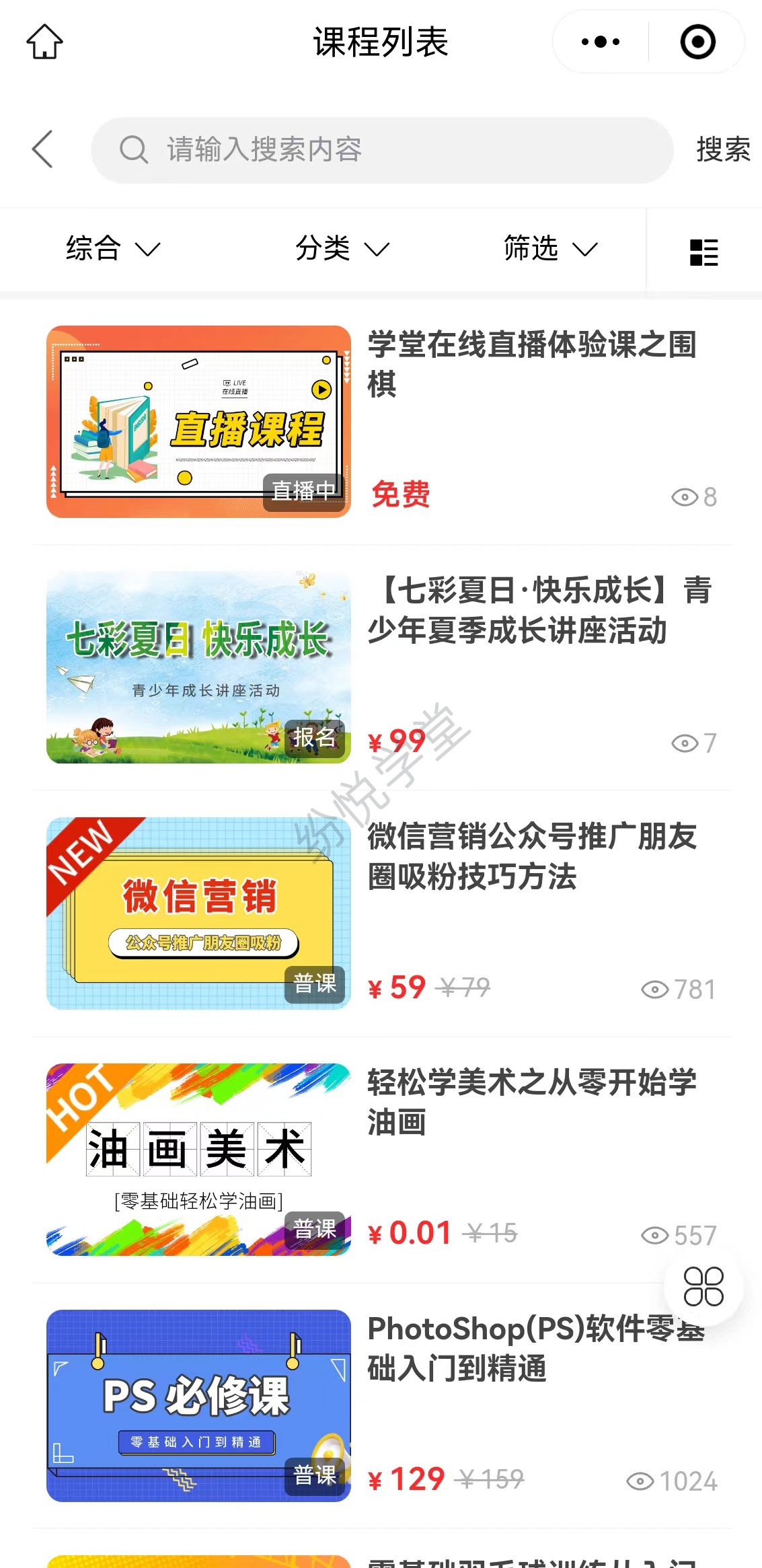Open the 微信营销公众号推广 course

(x=531, y=856)
